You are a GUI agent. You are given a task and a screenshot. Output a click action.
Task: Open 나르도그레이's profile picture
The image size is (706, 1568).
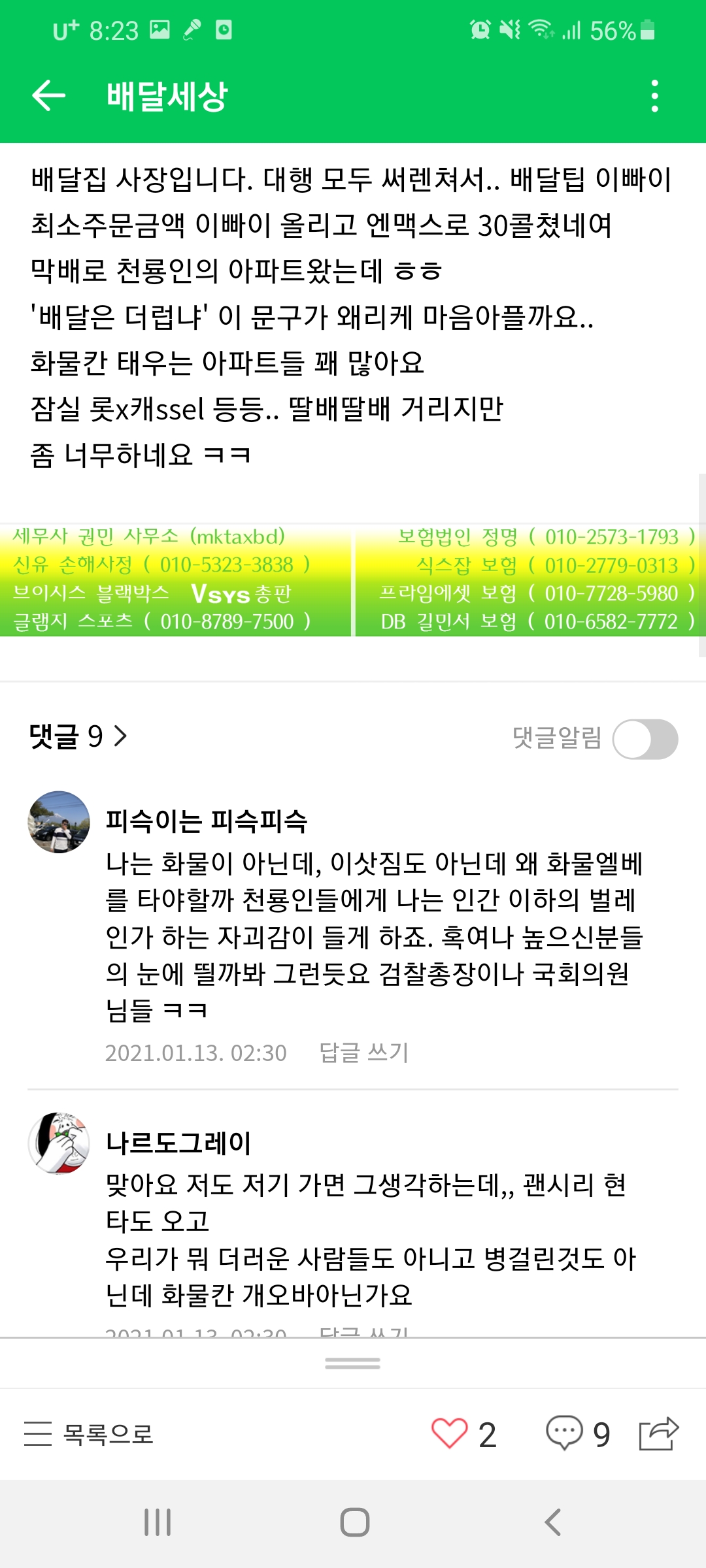coord(59,1143)
